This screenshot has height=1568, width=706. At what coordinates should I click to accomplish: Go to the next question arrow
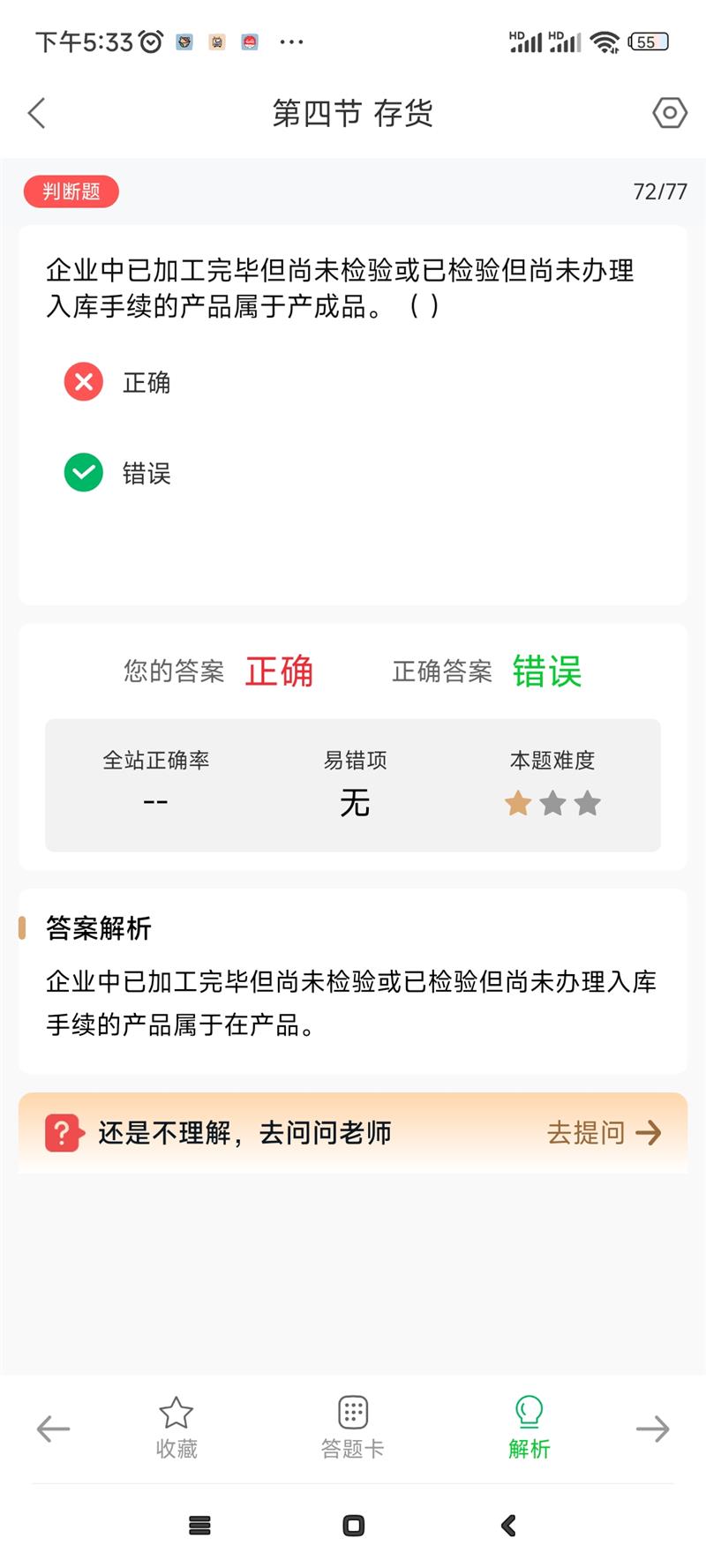652,1429
